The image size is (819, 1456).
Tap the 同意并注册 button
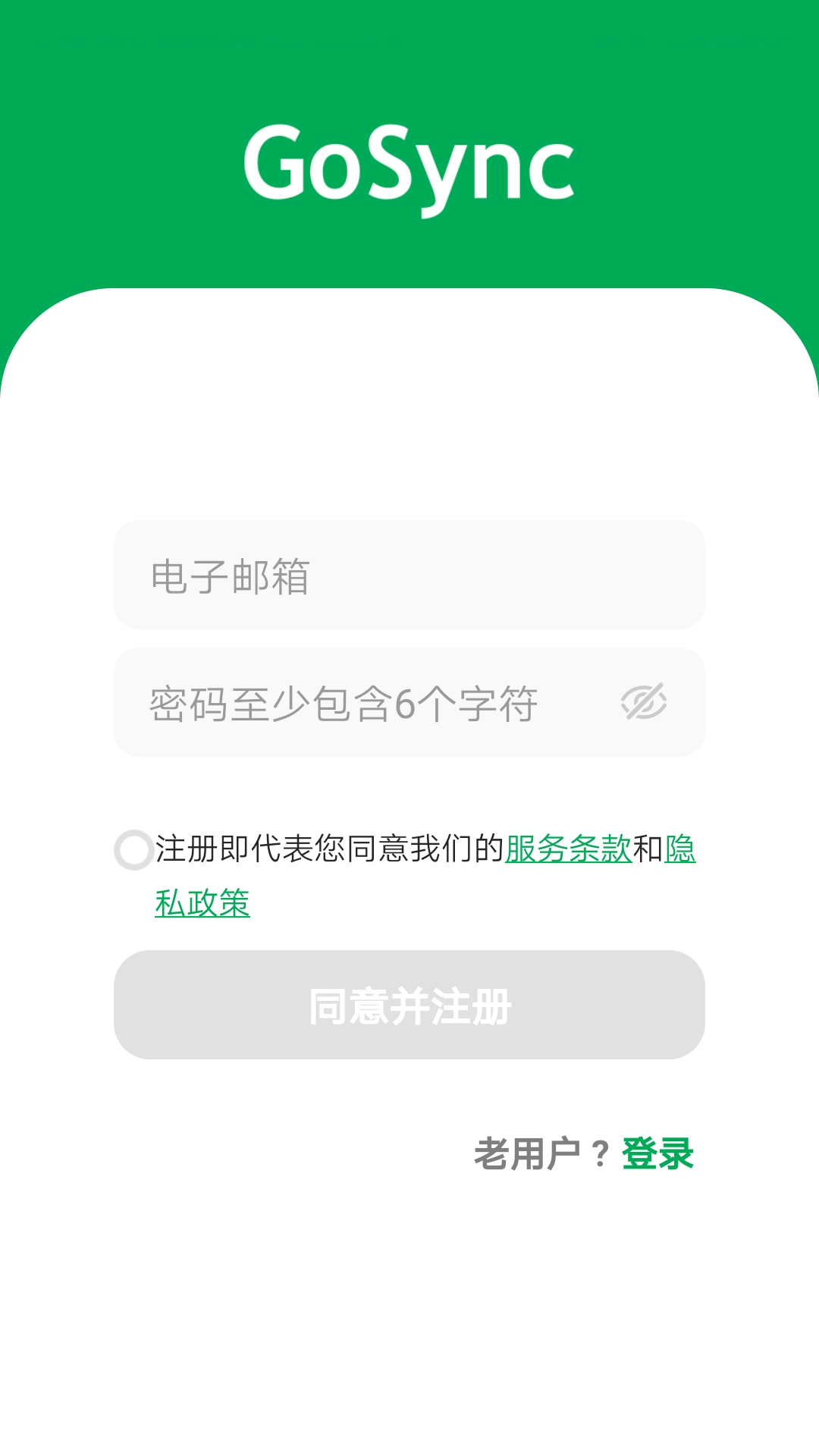tap(409, 1005)
